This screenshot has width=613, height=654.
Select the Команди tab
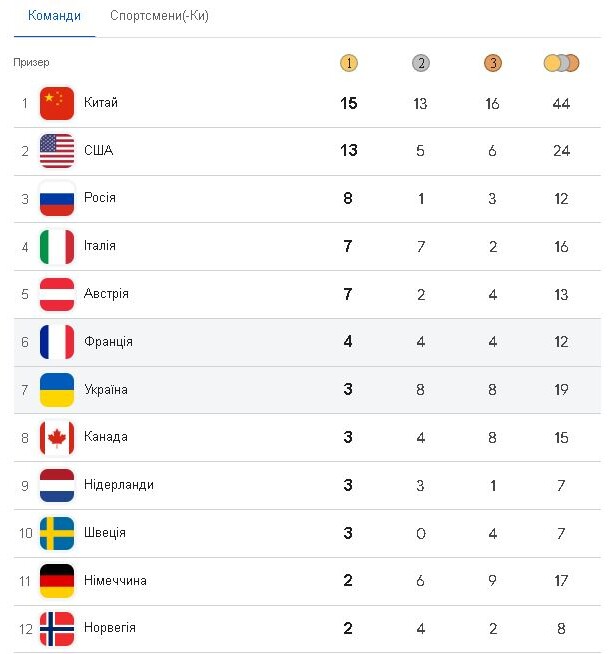(55, 17)
